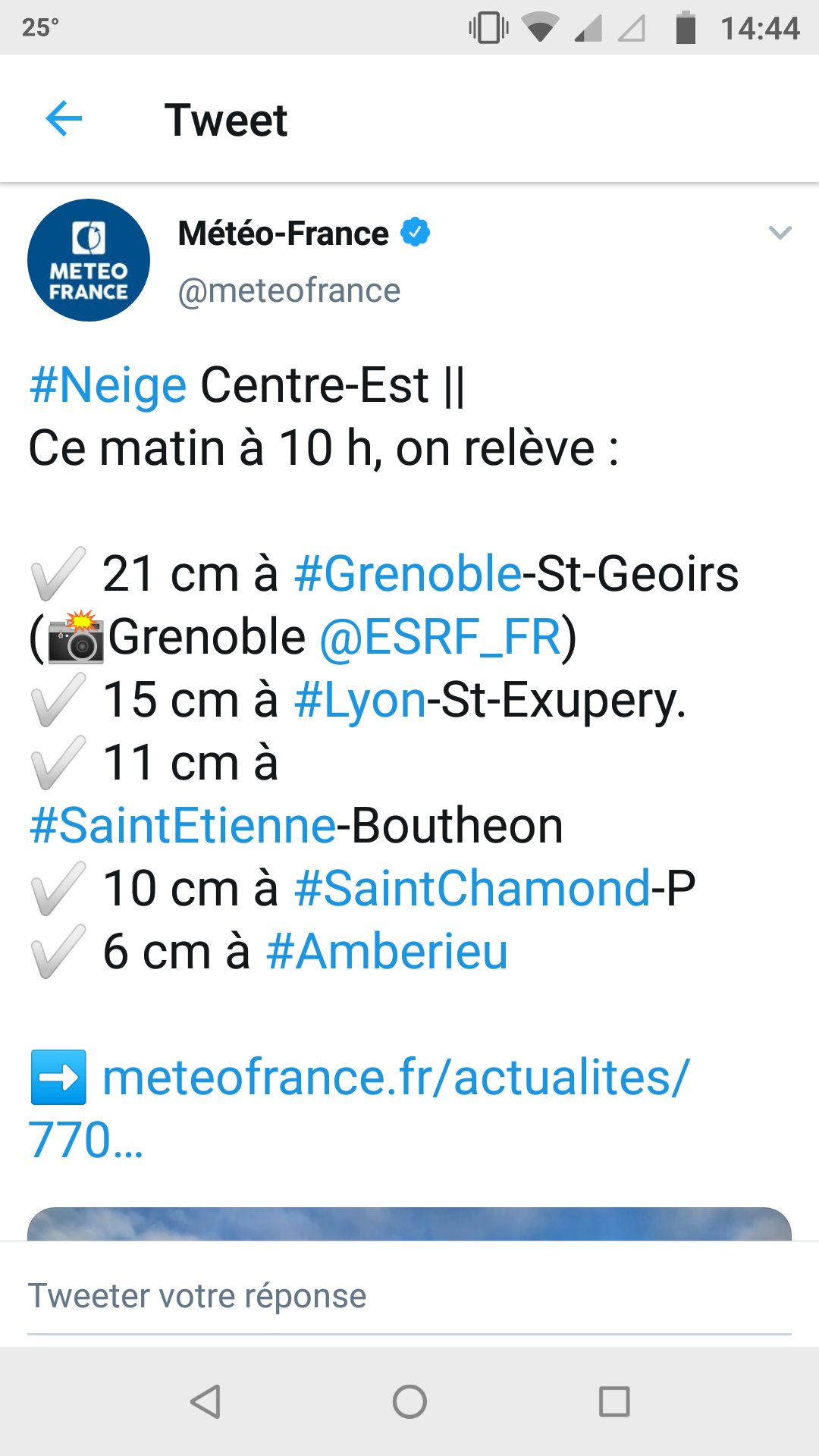Expand the tweet options chevron
The height and width of the screenshot is (1456, 819).
pos(780,233)
